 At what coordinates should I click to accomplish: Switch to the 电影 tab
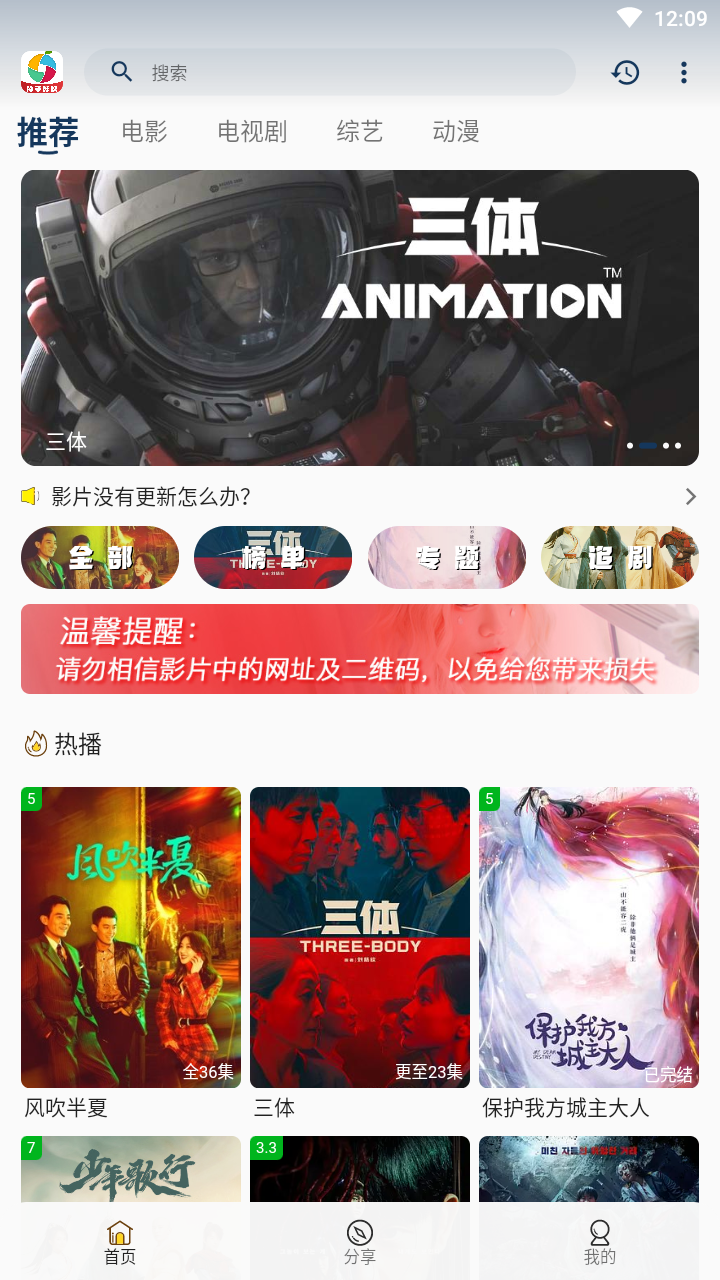pyautogui.click(x=144, y=131)
